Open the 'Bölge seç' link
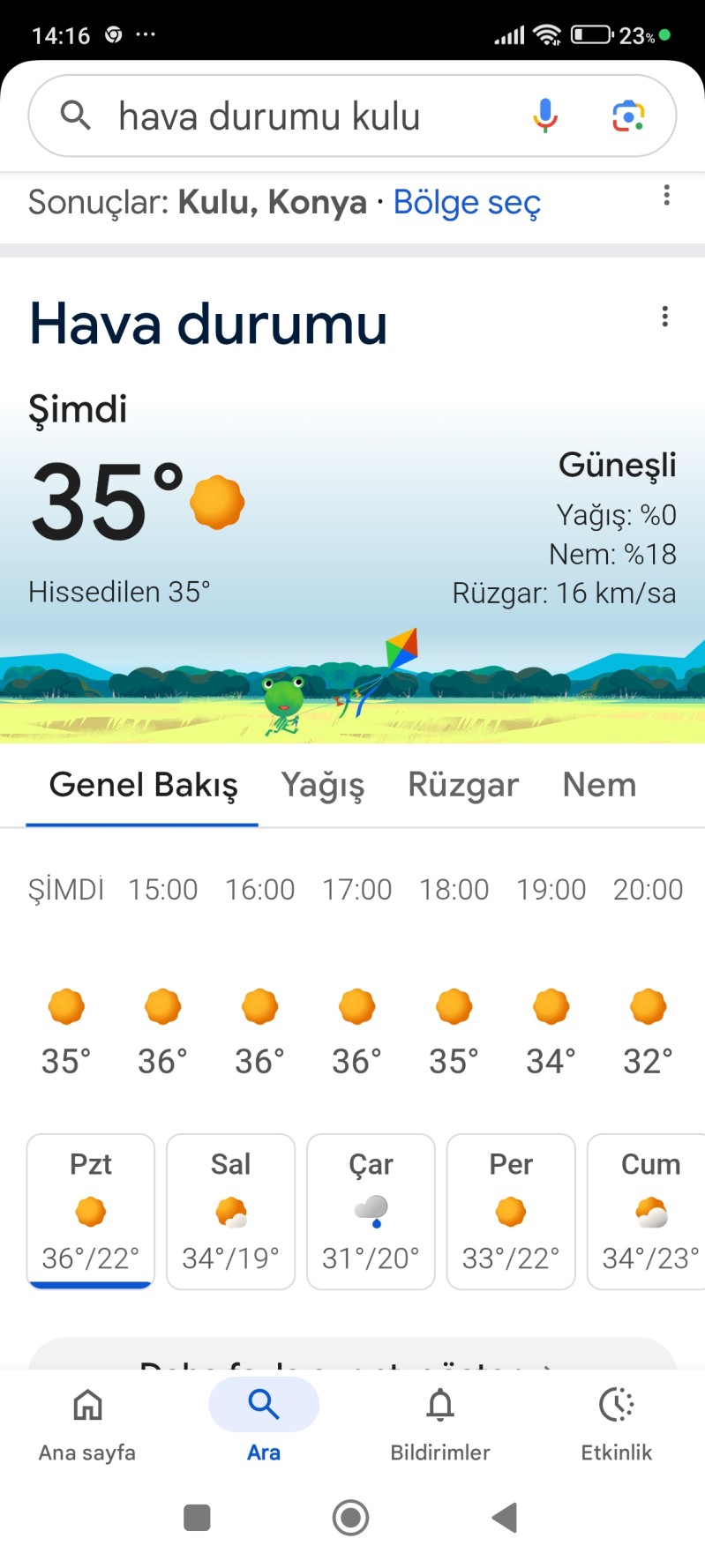The width and height of the screenshot is (705, 1568). 466,202
